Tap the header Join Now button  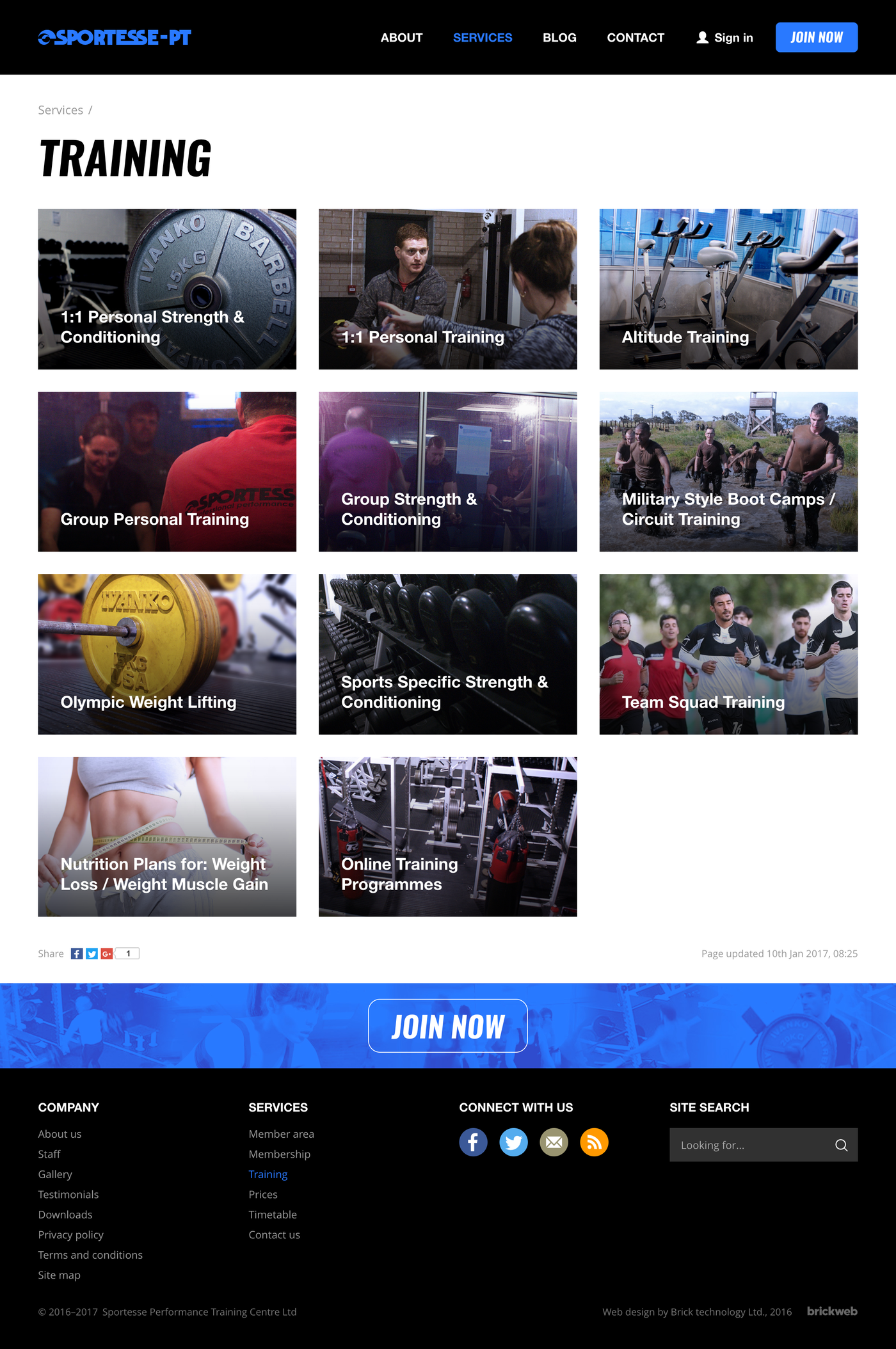point(816,38)
